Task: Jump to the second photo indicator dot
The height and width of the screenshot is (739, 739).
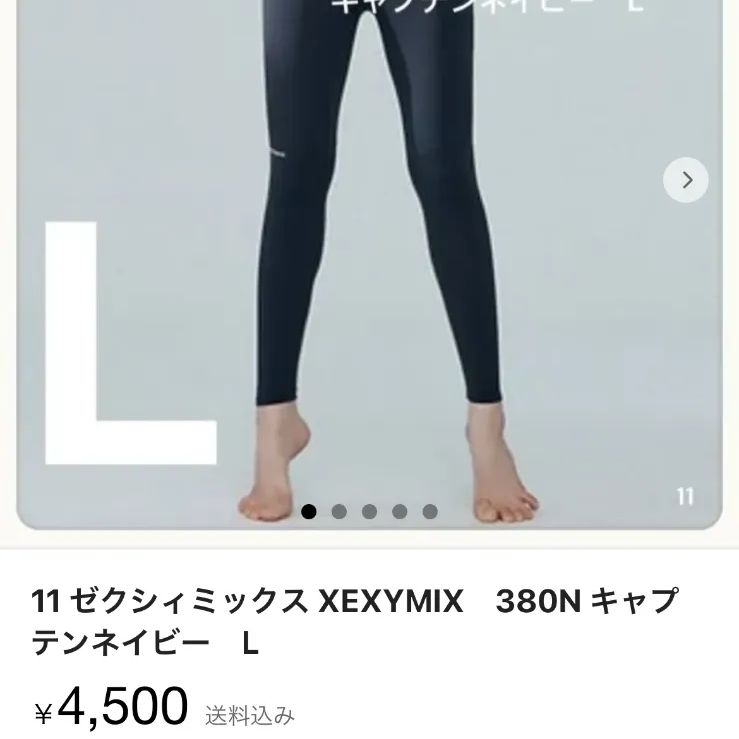Action: pyautogui.click(x=339, y=512)
